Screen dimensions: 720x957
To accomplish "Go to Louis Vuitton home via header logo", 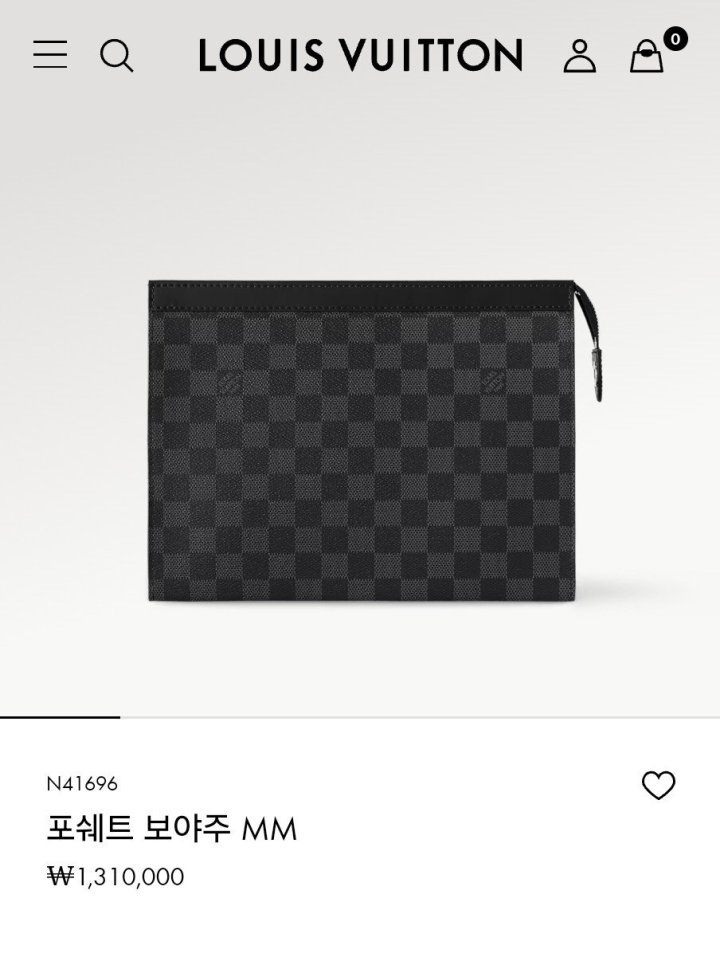I will [360, 55].
